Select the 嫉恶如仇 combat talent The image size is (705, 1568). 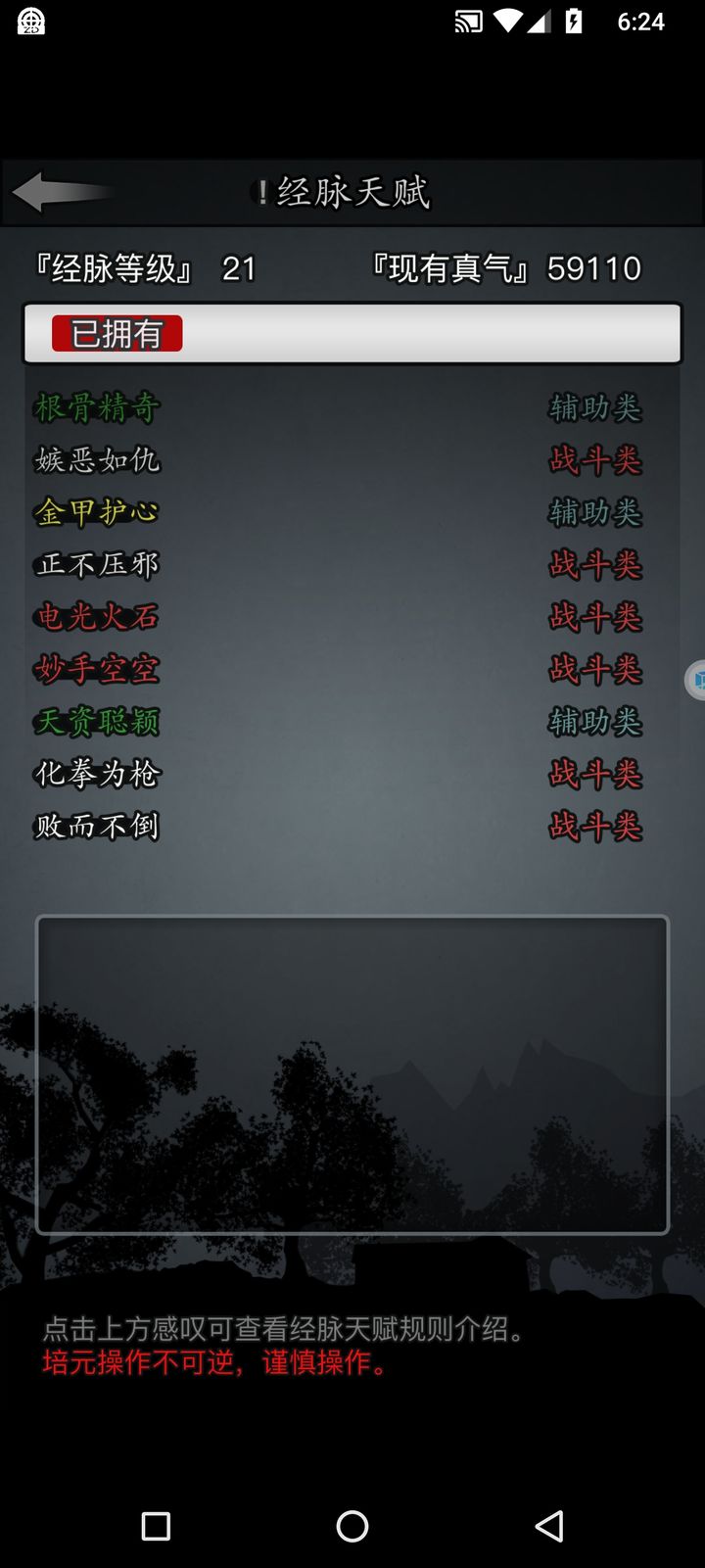[x=96, y=460]
